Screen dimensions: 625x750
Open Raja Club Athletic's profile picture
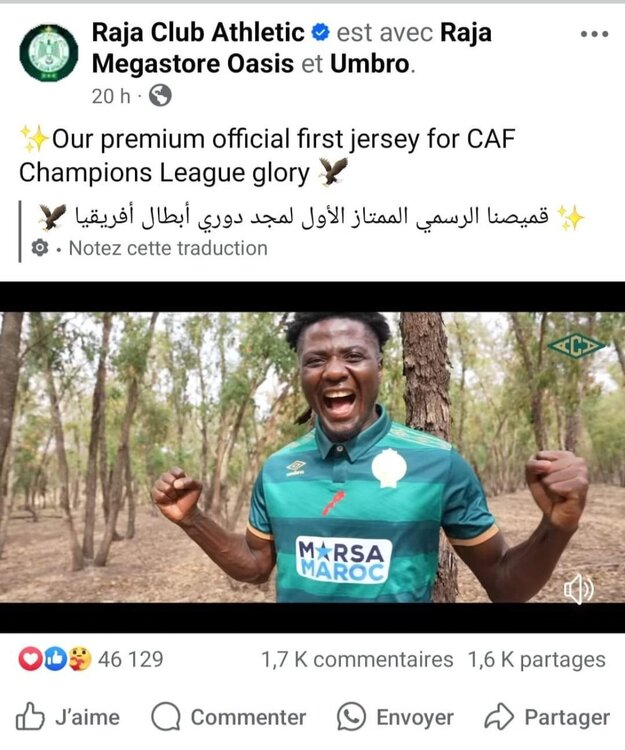48,53
